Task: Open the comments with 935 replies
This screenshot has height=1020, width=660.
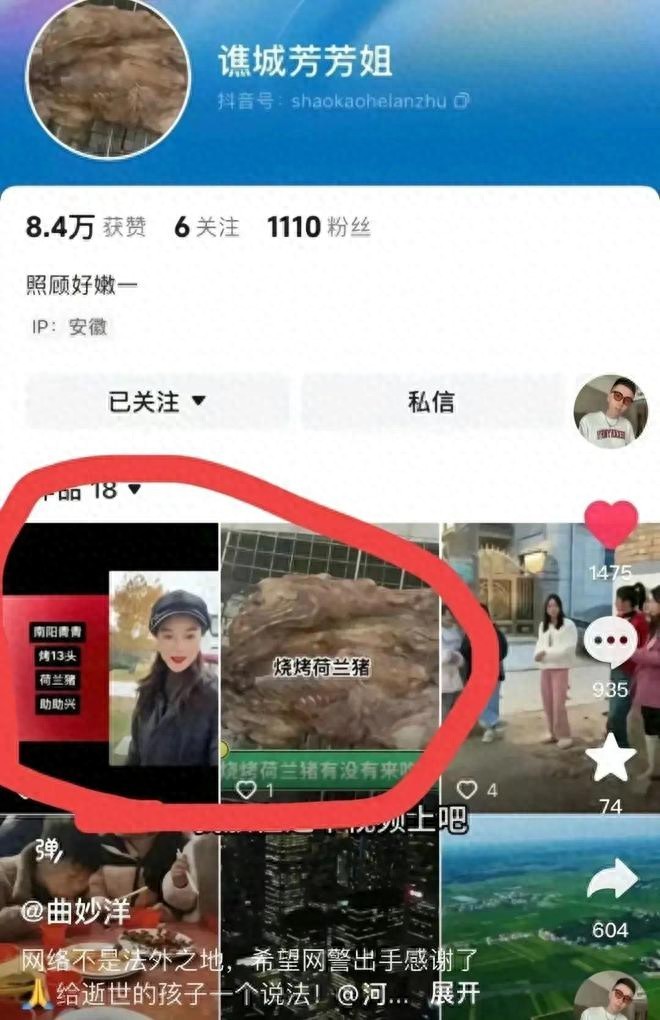Action: click(x=610, y=642)
